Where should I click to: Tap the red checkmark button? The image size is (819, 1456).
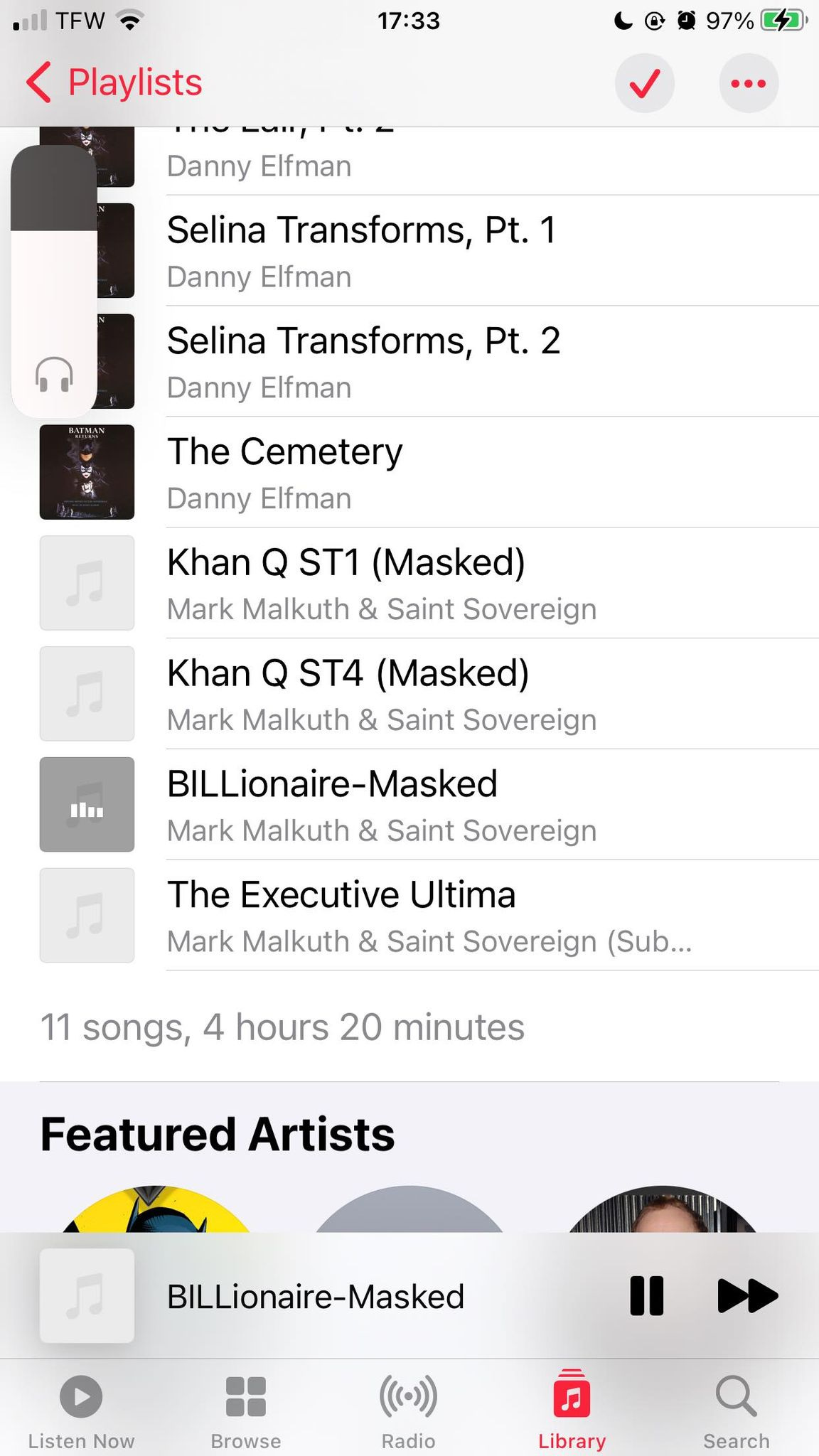644,83
